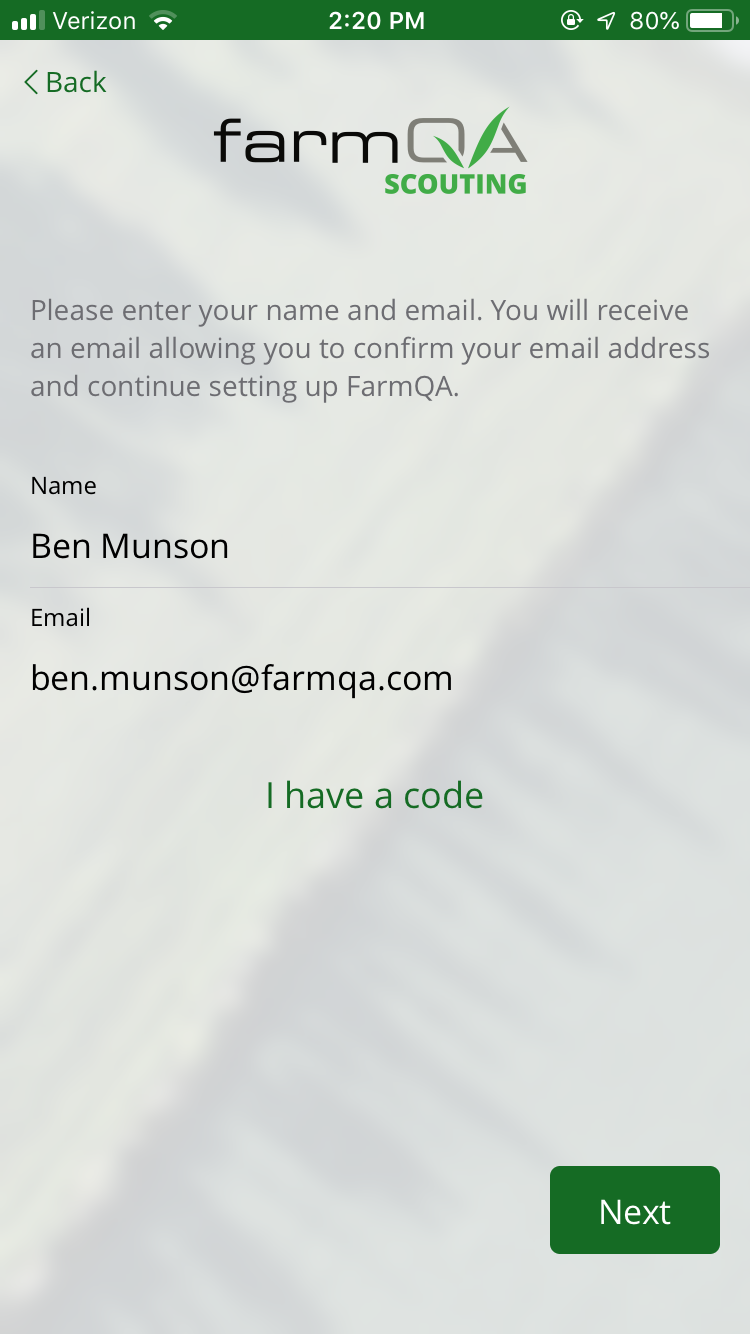Edit the Name field

pyautogui.click(x=375, y=546)
